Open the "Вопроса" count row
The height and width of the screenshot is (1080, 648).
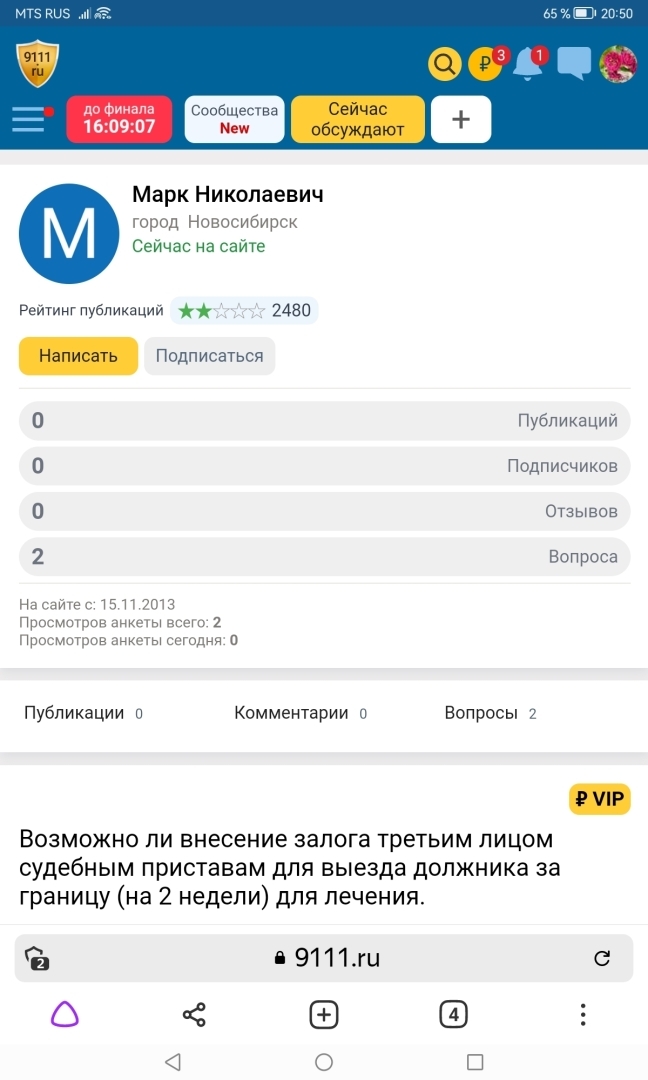pyautogui.click(x=324, y=557)
